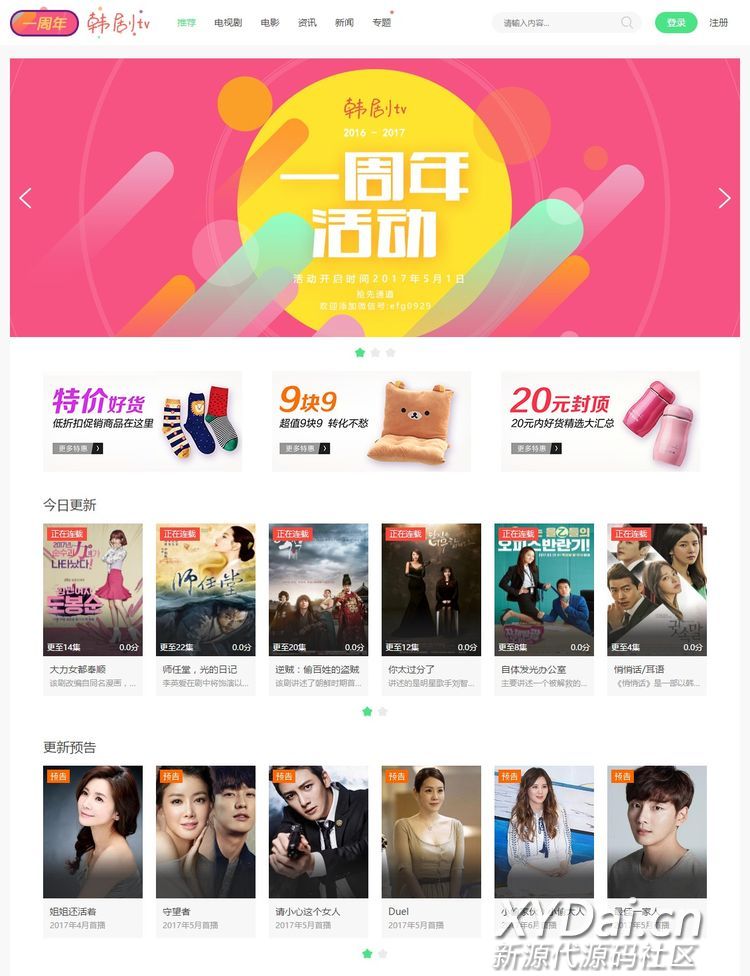The image size is (750, 976).
Task: Open the 9块9 promotion card
Action: coord(371,420)
